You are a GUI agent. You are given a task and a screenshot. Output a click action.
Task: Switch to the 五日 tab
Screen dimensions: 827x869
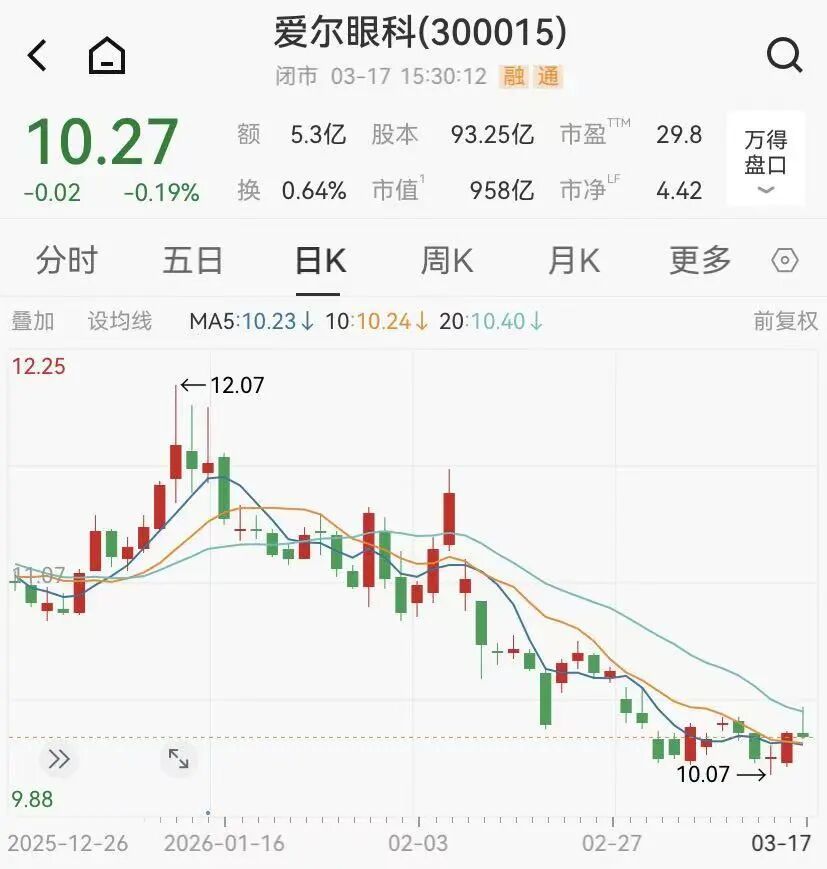click(193, 261)
